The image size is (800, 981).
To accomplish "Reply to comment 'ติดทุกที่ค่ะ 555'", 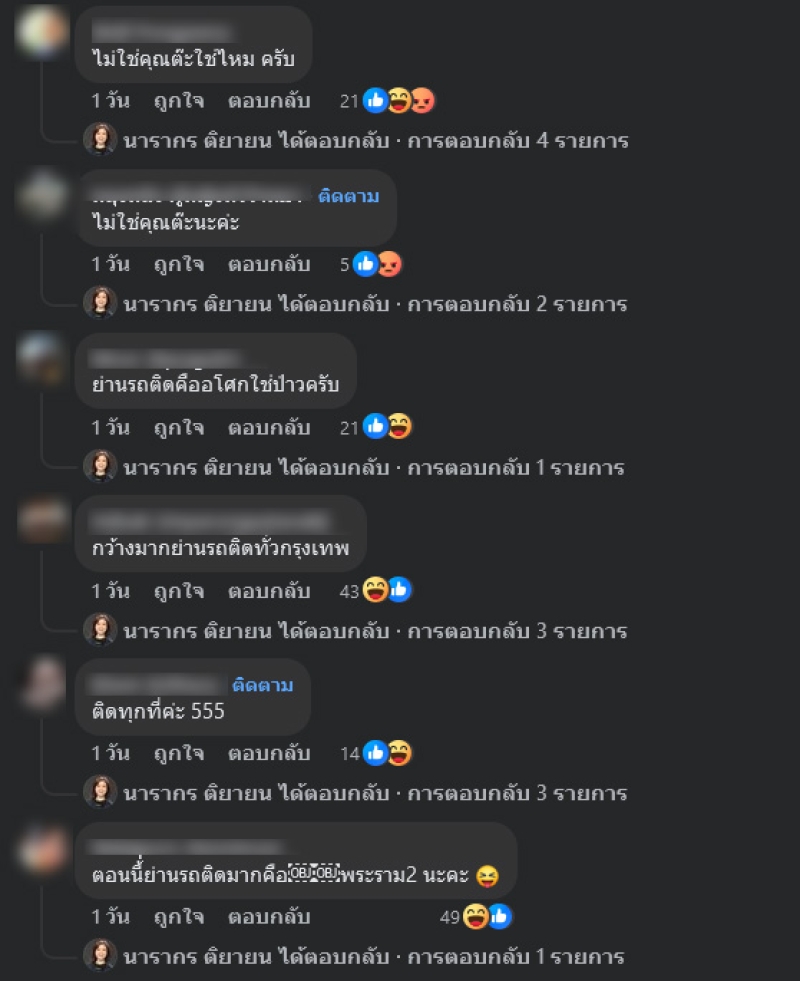I will pyautogui.click(x=269, y=753).
